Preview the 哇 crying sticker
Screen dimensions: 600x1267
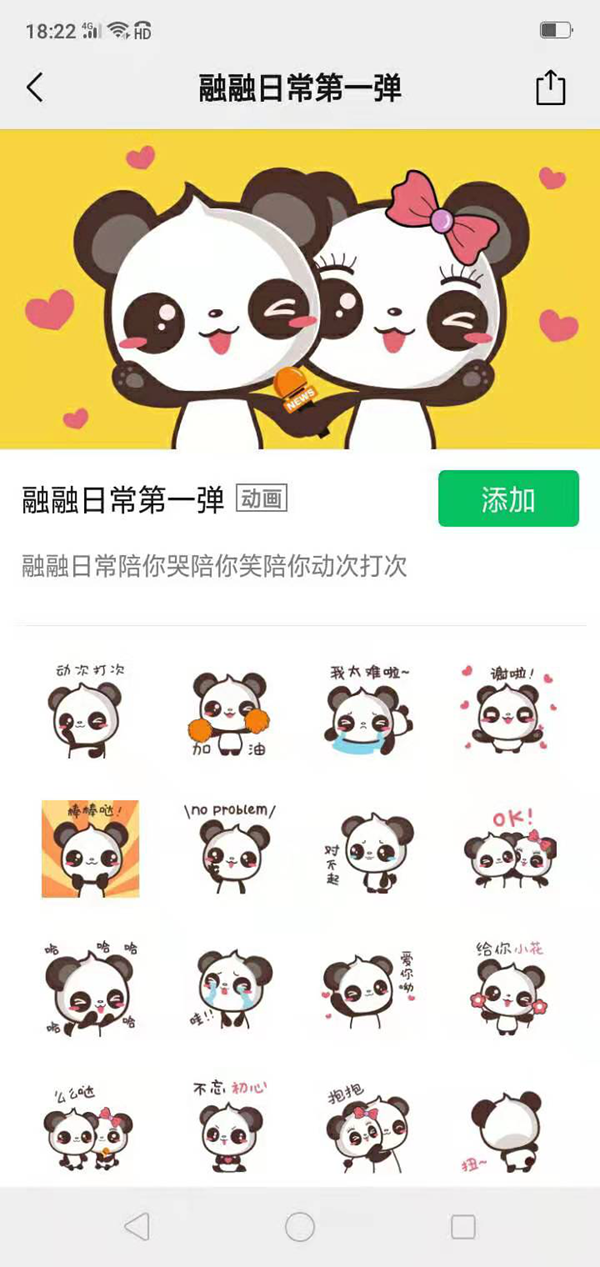[x=230, y=985]
